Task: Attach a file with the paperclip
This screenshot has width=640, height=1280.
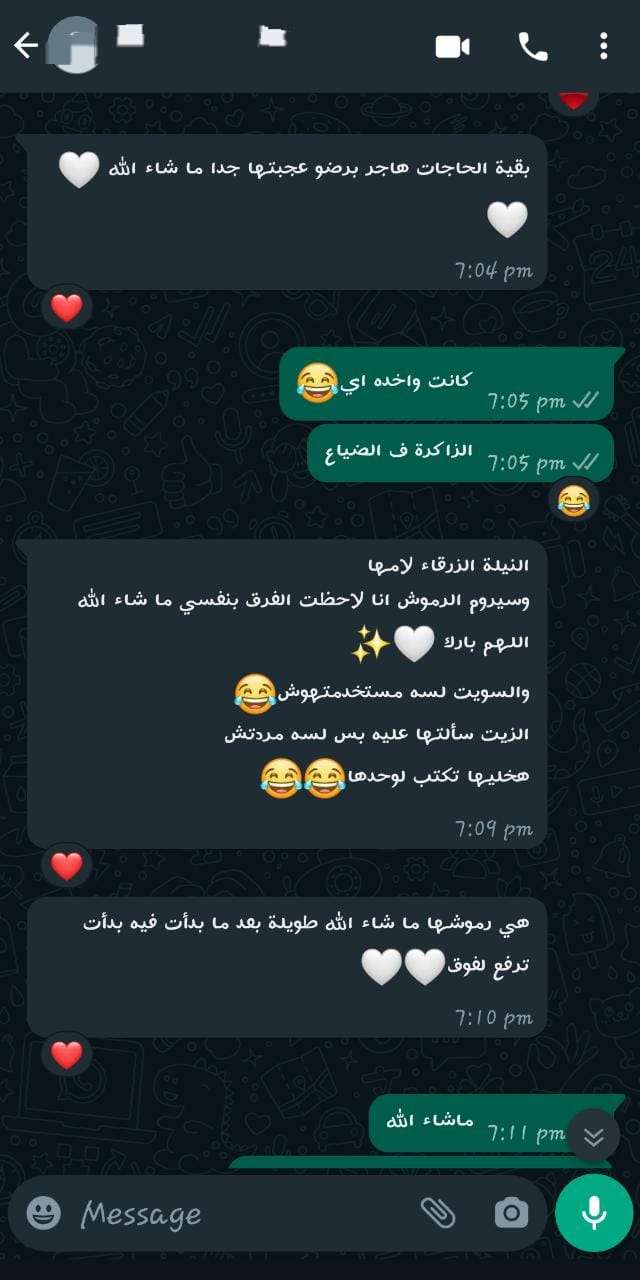Action: coord(438,1214)
